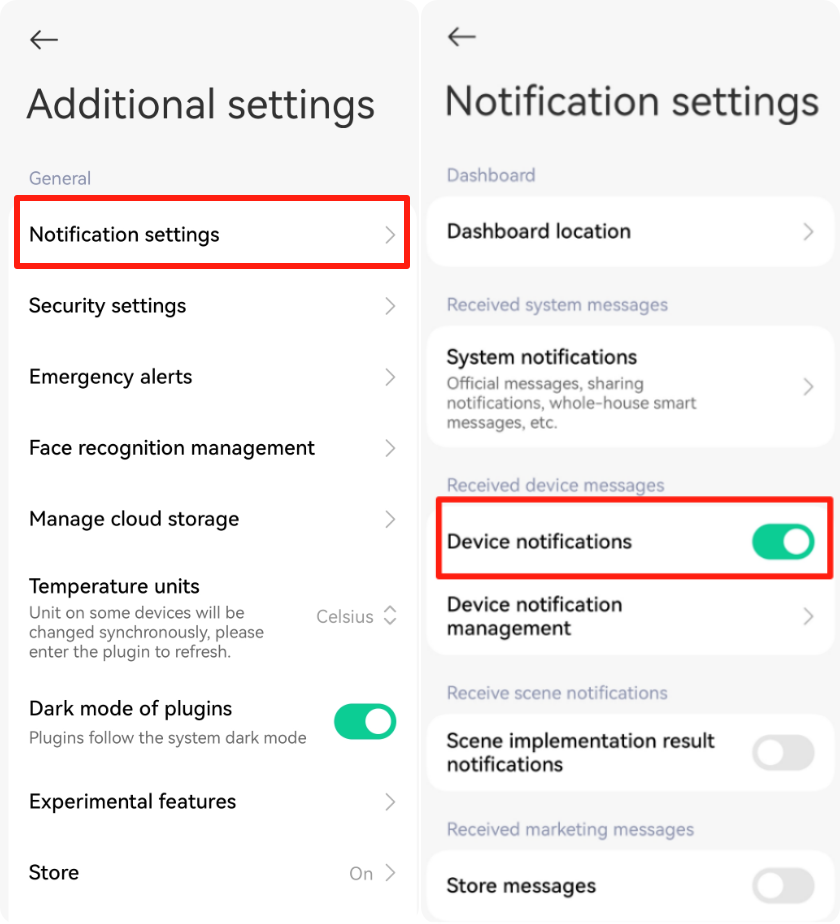Go back from Notification settings page
The width and height of the screenshot is (840, 924).
tap(461, 37)
